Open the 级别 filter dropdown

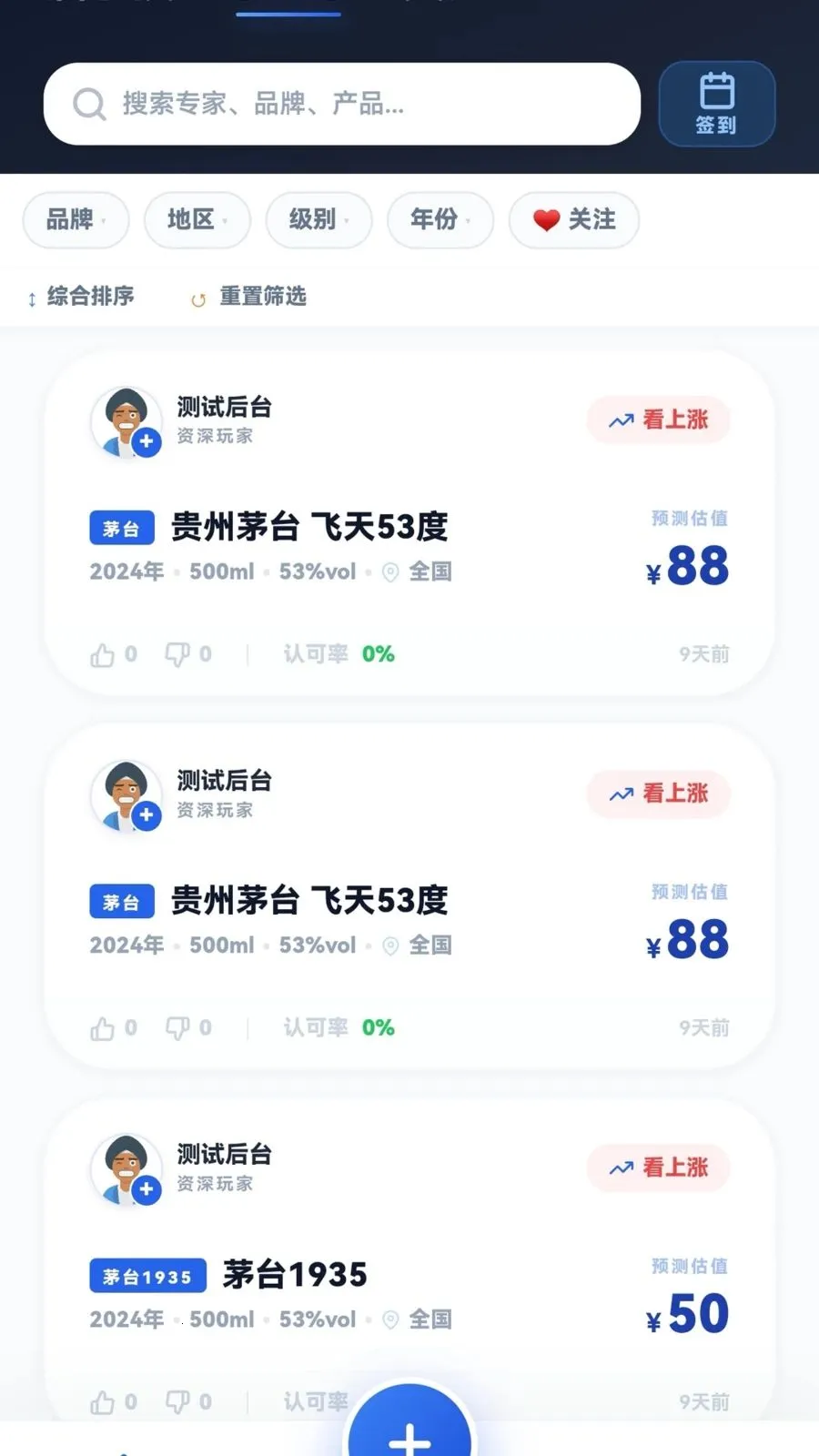point(318,219)
